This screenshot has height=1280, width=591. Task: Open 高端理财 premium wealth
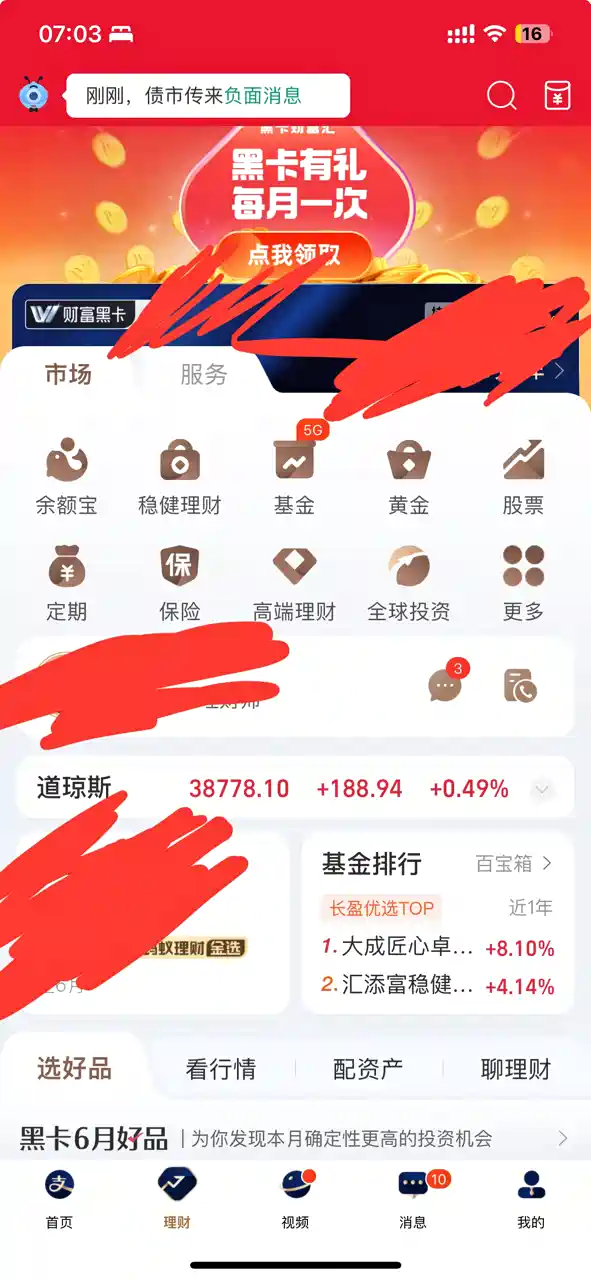294,584
